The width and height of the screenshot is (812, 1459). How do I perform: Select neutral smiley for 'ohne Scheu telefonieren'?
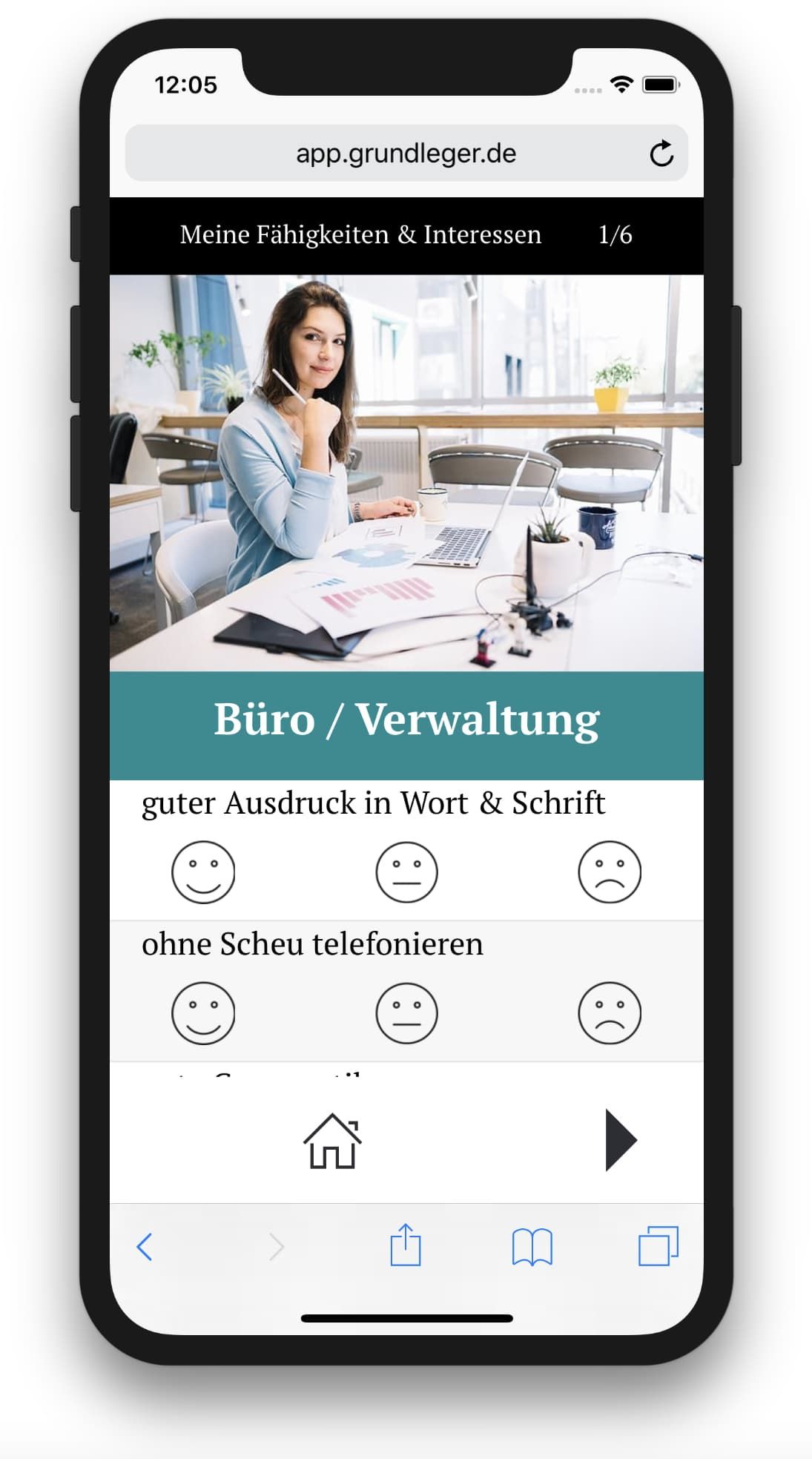click(x=406, y=1013)
